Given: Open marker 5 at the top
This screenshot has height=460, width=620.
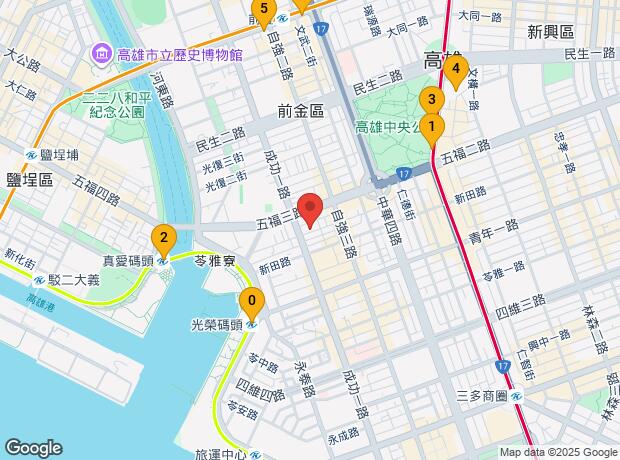Looking at the screenshot, I should 264,12.
